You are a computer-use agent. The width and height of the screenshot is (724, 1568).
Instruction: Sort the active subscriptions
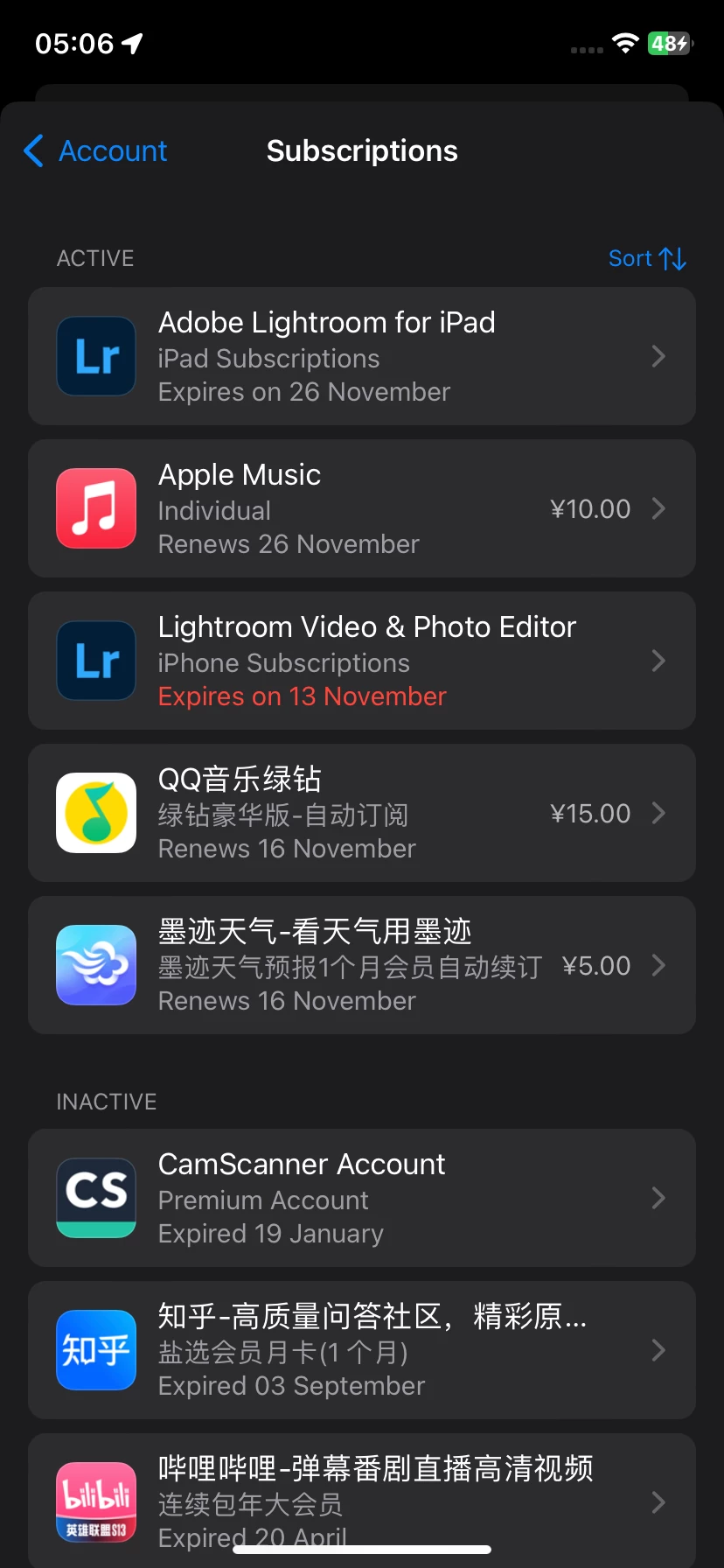[647, 259]
